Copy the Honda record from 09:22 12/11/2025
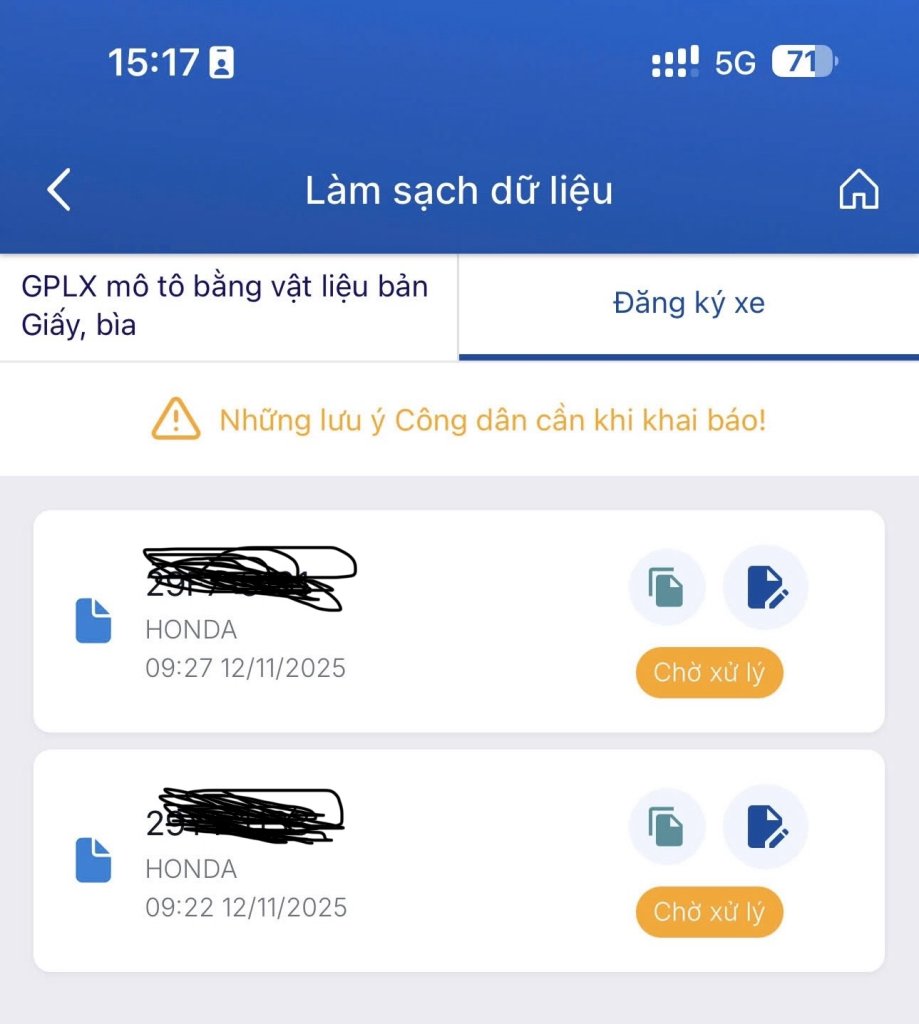The height and width of the screenshot is (1024, 919). point(666,827)
